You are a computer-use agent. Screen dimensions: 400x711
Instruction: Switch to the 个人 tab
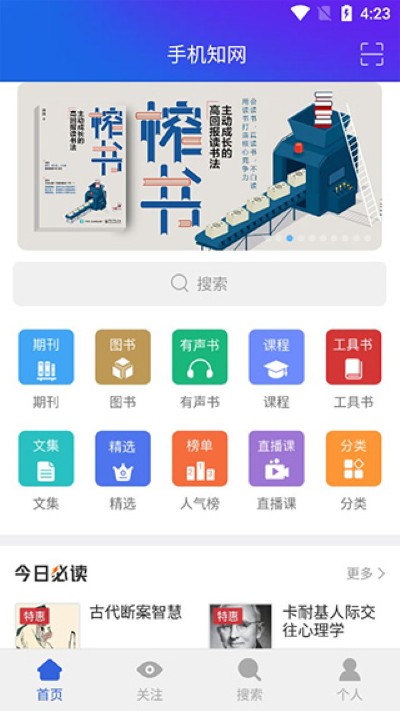point(349,681)
